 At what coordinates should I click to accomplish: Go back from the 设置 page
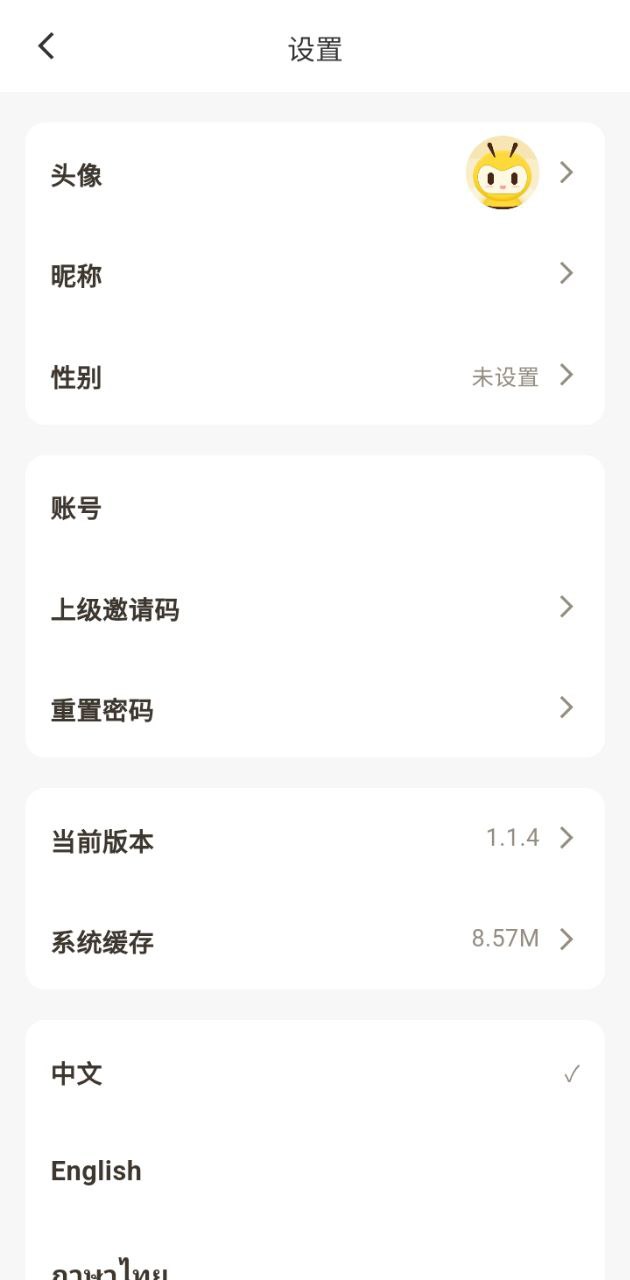pyautogui.click(x=46, y=46)
